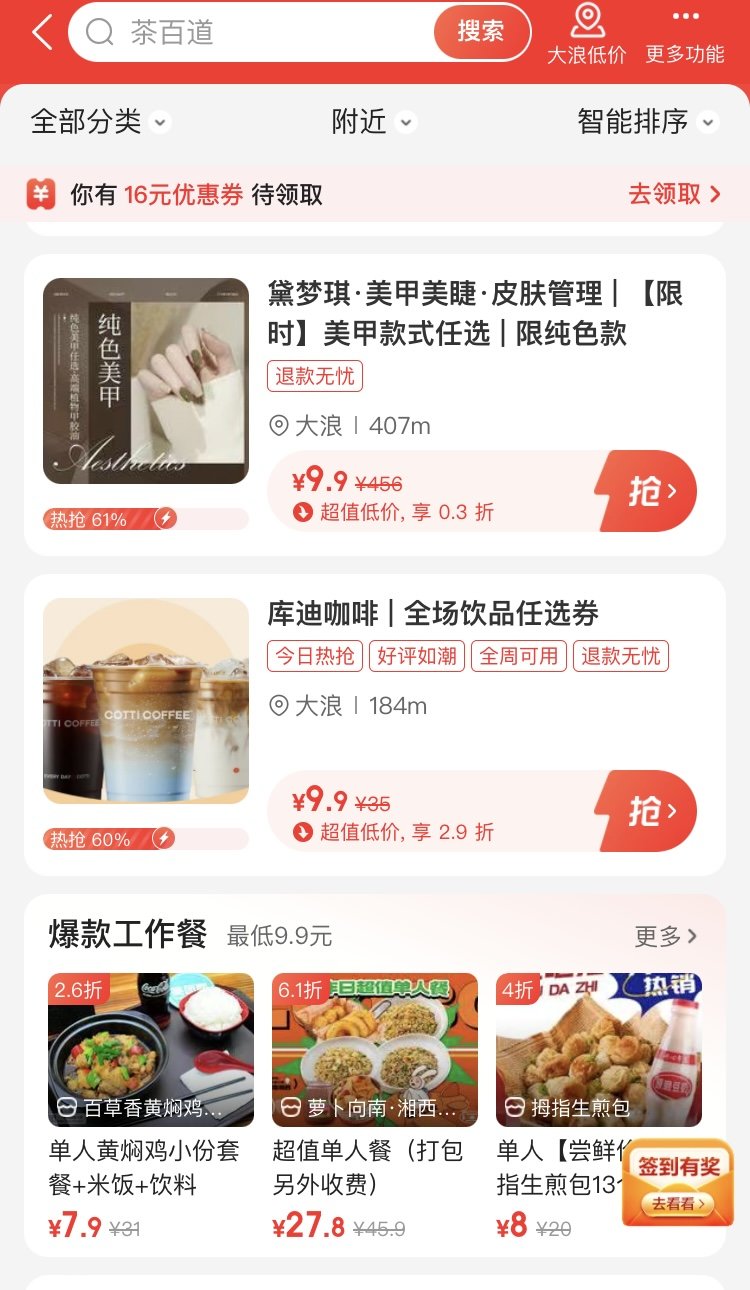Grab the 黛梦琪 美甲 ¥9.9 deal

click(647, 491)
